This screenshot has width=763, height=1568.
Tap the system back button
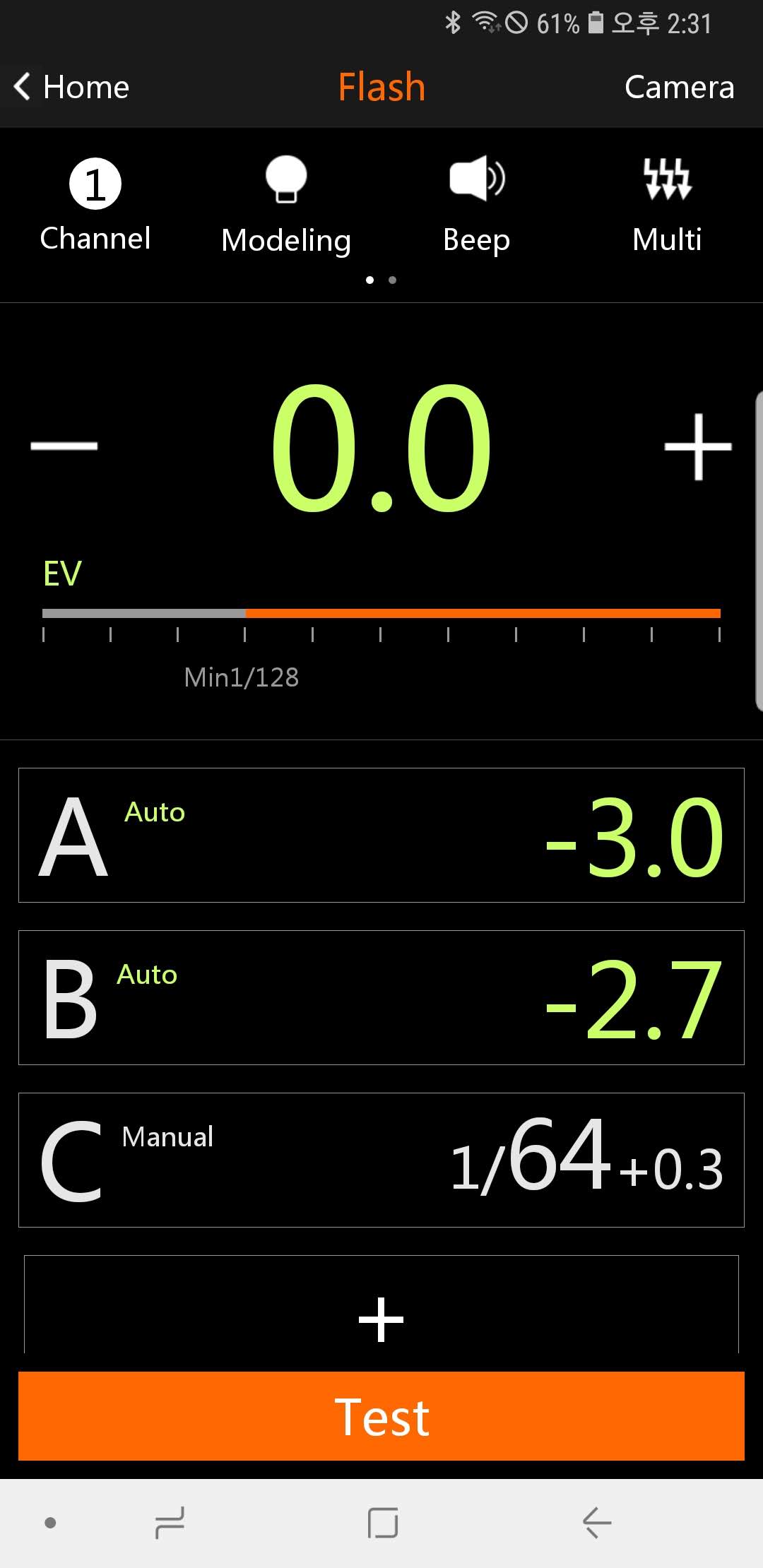click(597, 1522)
